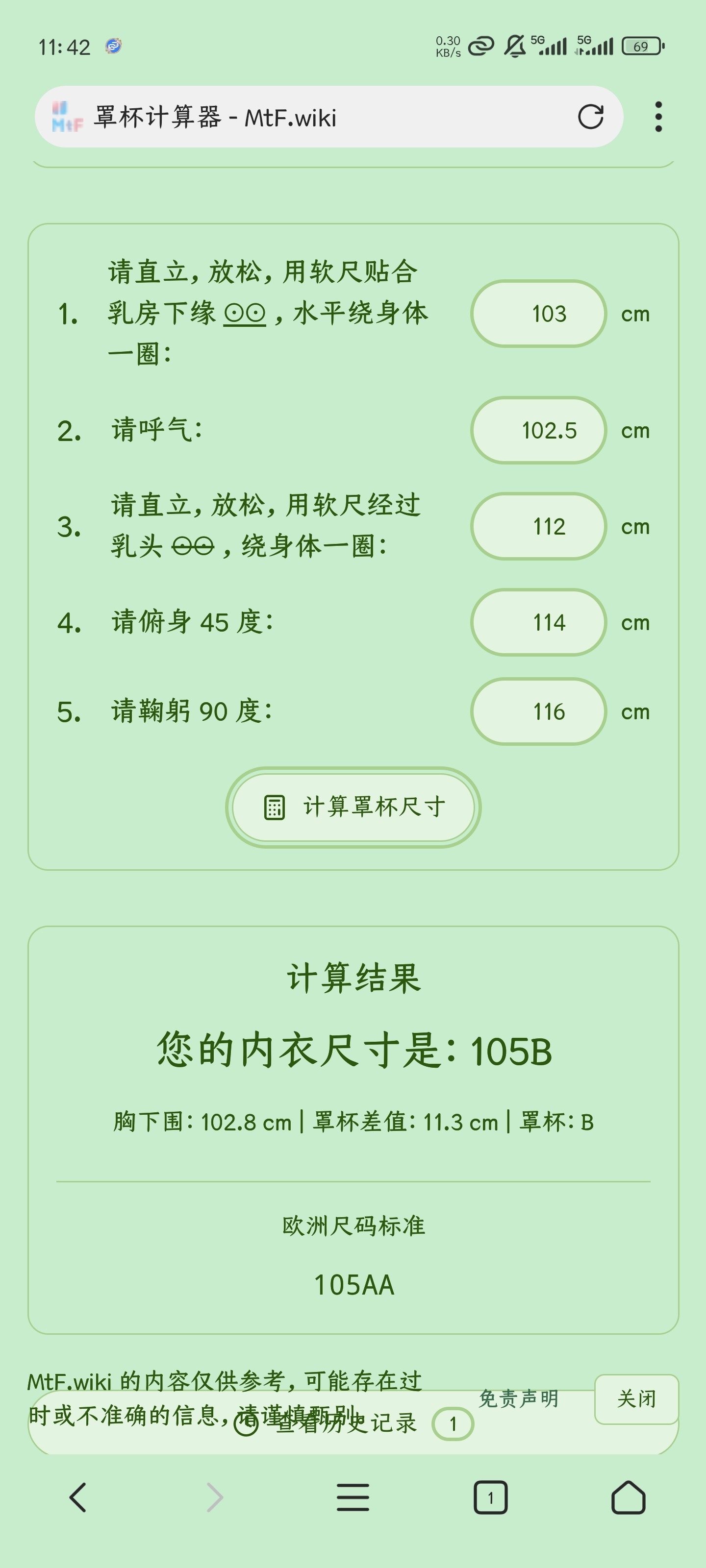This screenshot has width=706, height=1568.
Task: Open the 免责声明 disclaimer link
Action: click(x=518, y=1399)
